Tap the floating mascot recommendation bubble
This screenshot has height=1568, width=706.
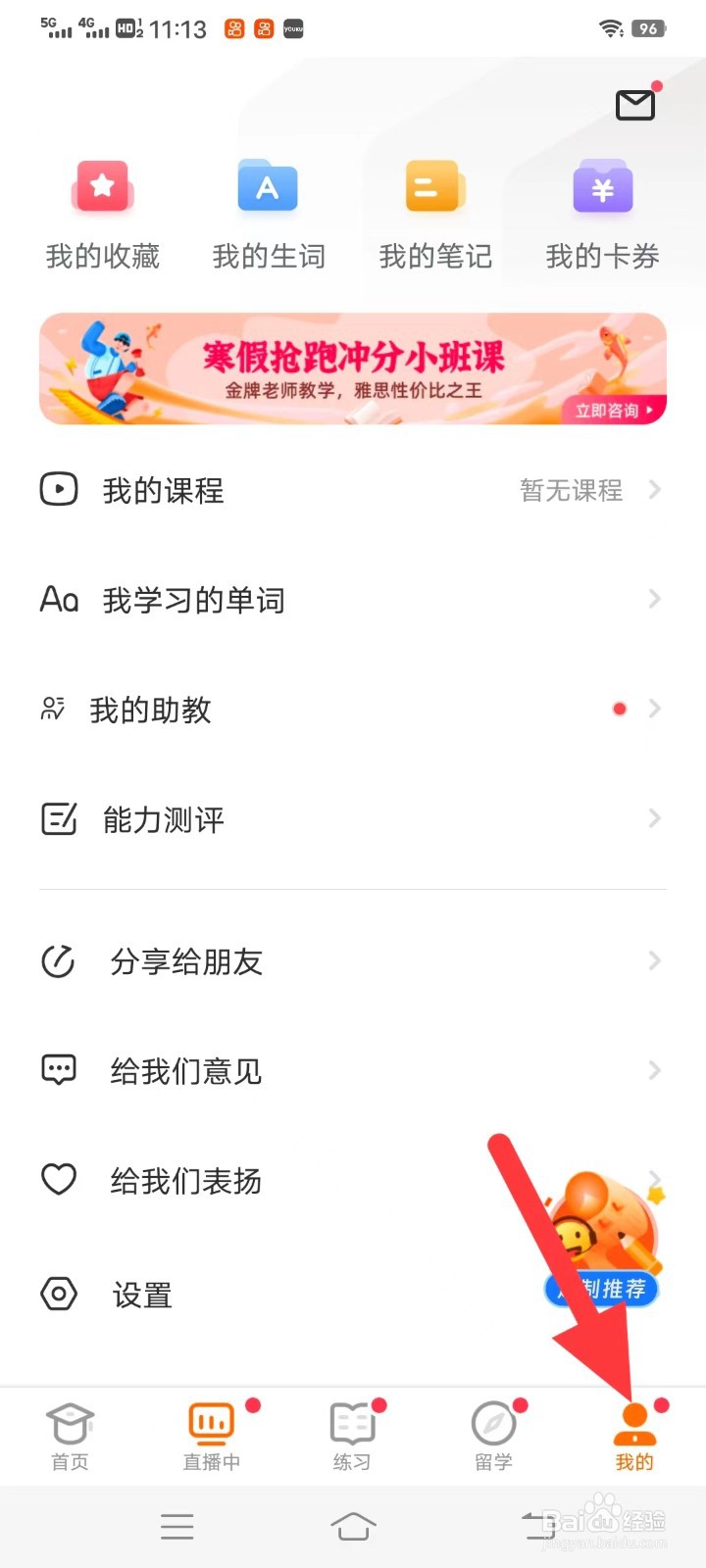coord(599,1230)
